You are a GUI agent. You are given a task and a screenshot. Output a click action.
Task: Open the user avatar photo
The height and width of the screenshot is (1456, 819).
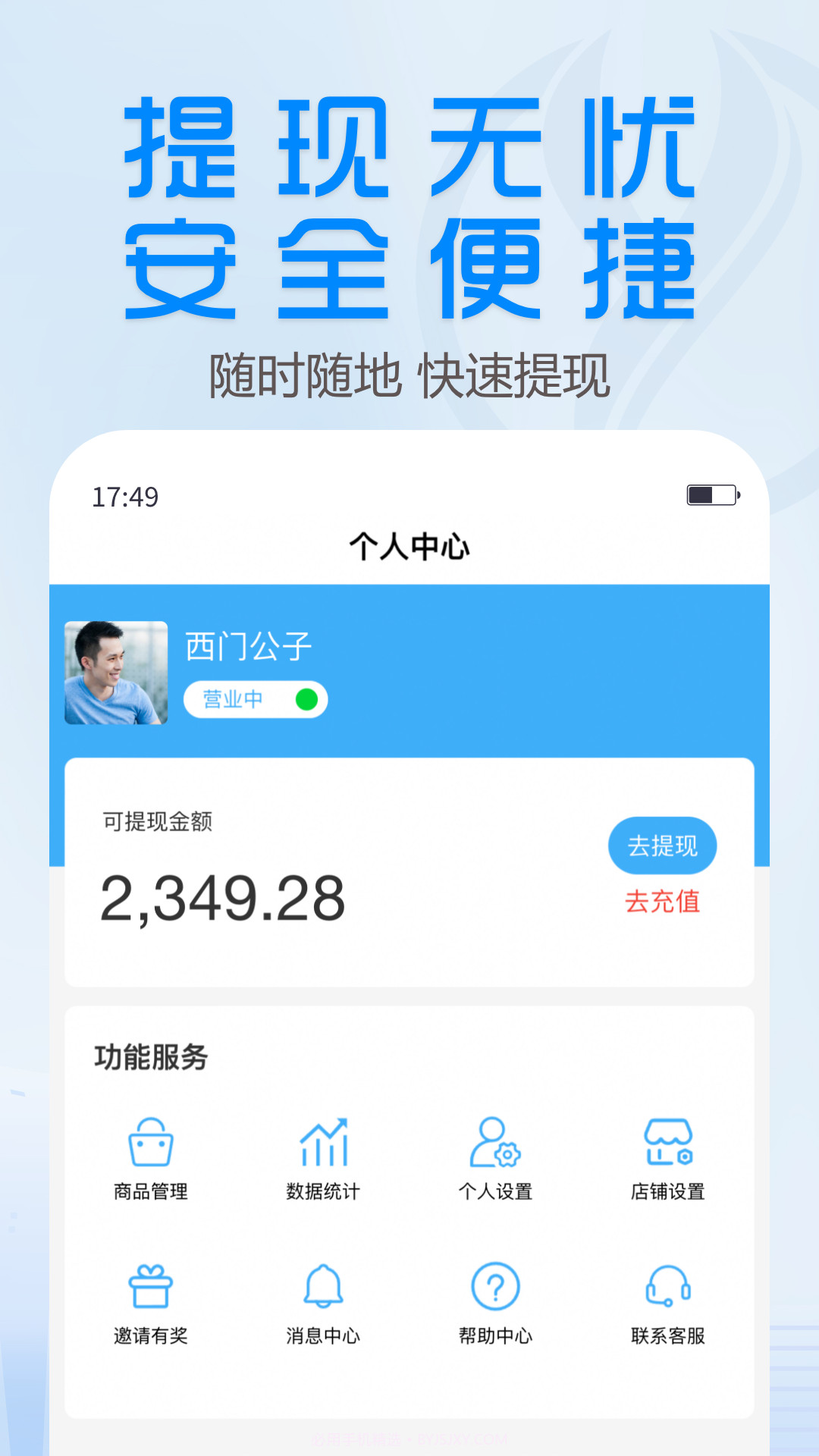[x=115, y=673]
